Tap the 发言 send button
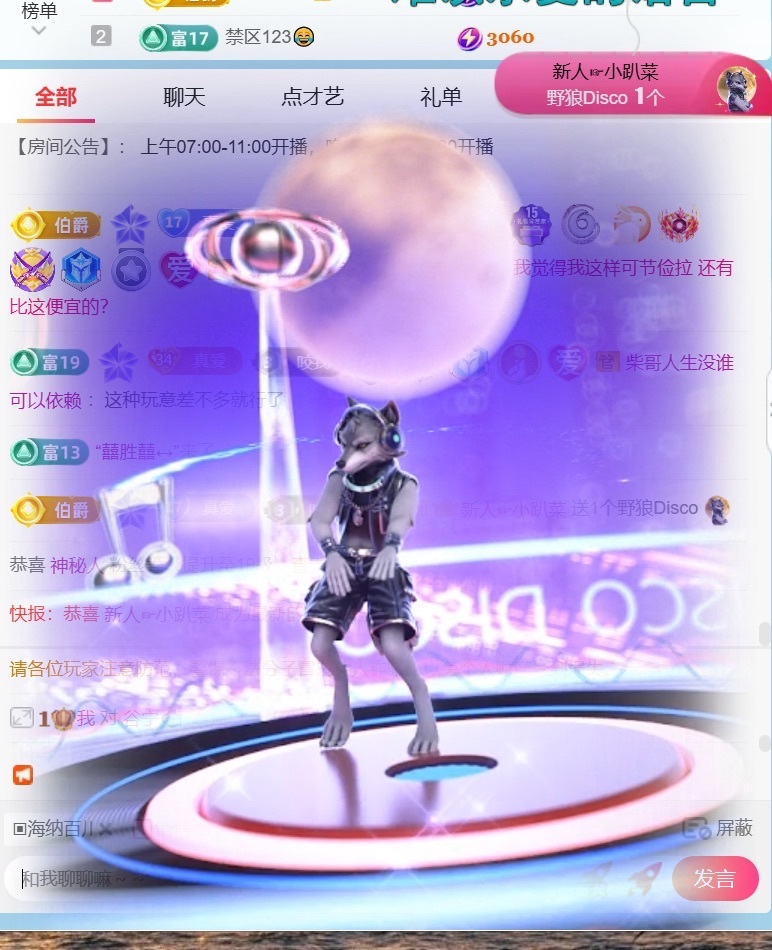Screen dimensions: 772x950 (x=714, y=879)
